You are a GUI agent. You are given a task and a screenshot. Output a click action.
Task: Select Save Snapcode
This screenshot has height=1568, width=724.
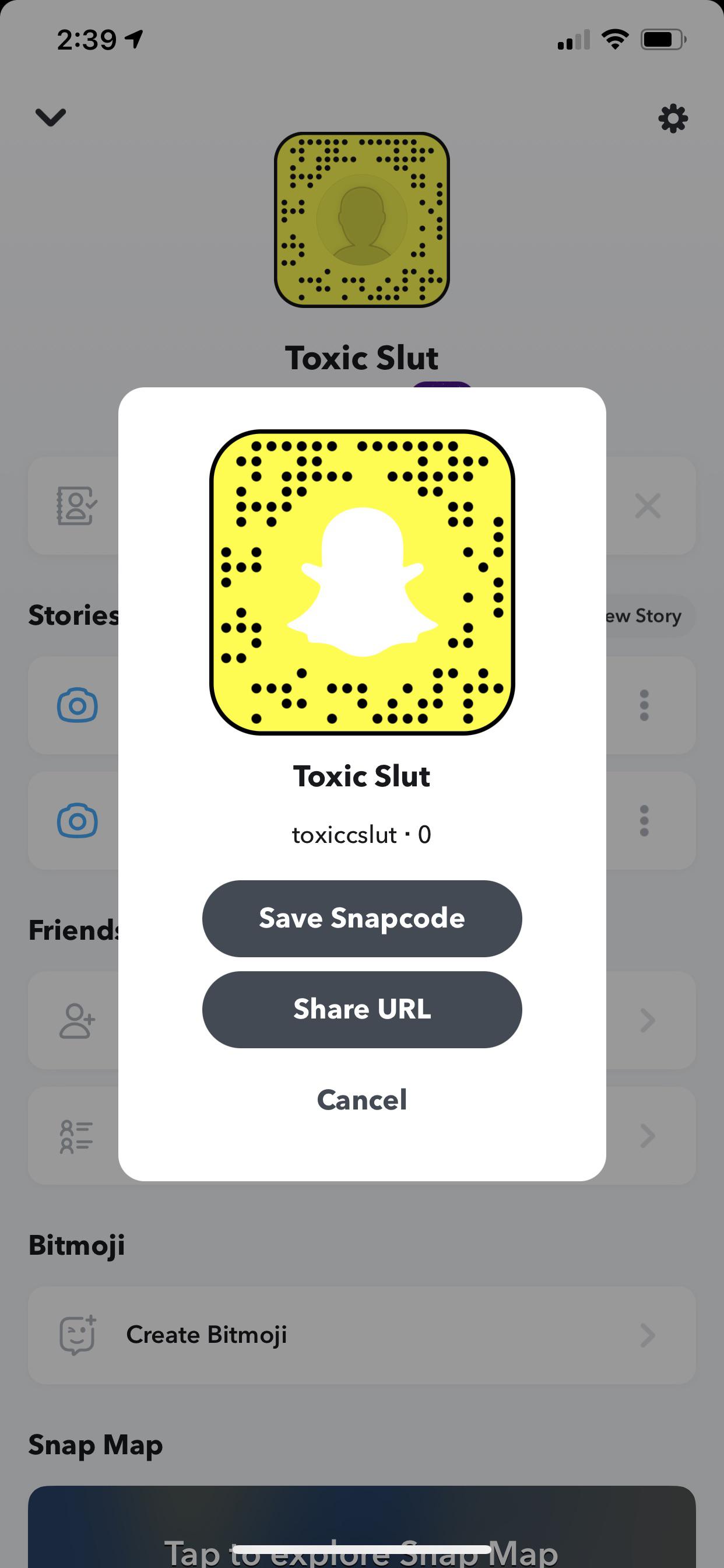coord(361,919)
